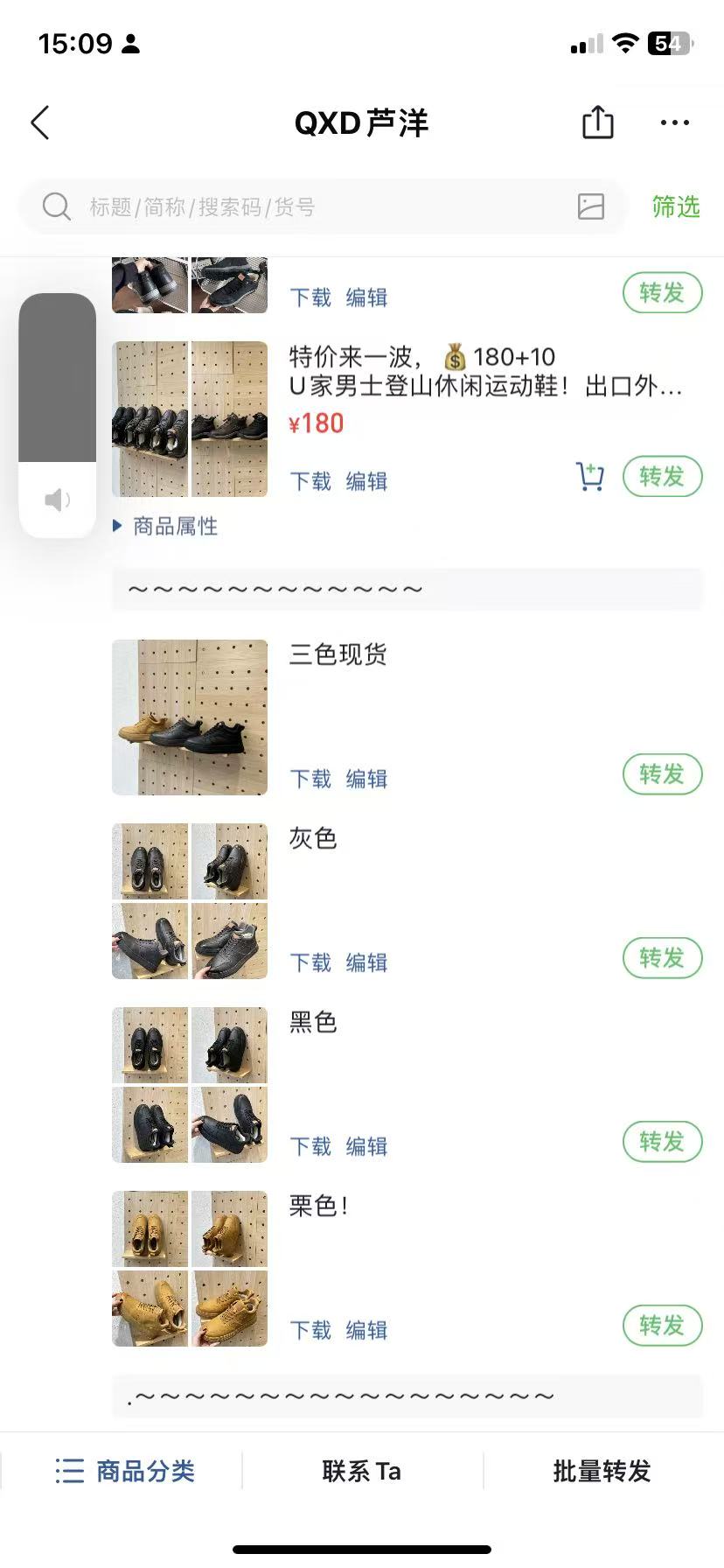724x1568 pixels.
Task: Tap the search field for 标题/简称/搜索码/货号
Action: tap(306, 207)
